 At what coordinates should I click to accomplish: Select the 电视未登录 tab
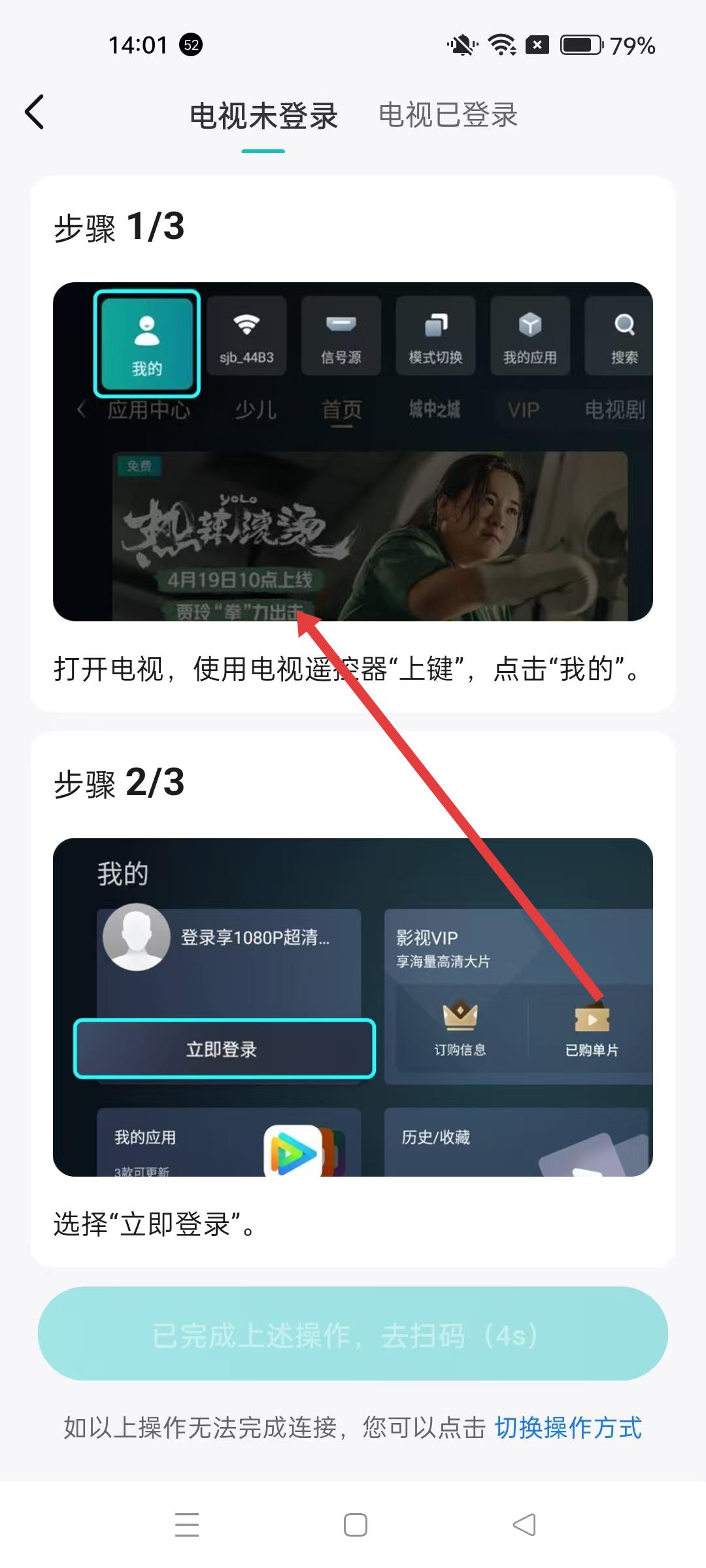[x=263, y=117]
